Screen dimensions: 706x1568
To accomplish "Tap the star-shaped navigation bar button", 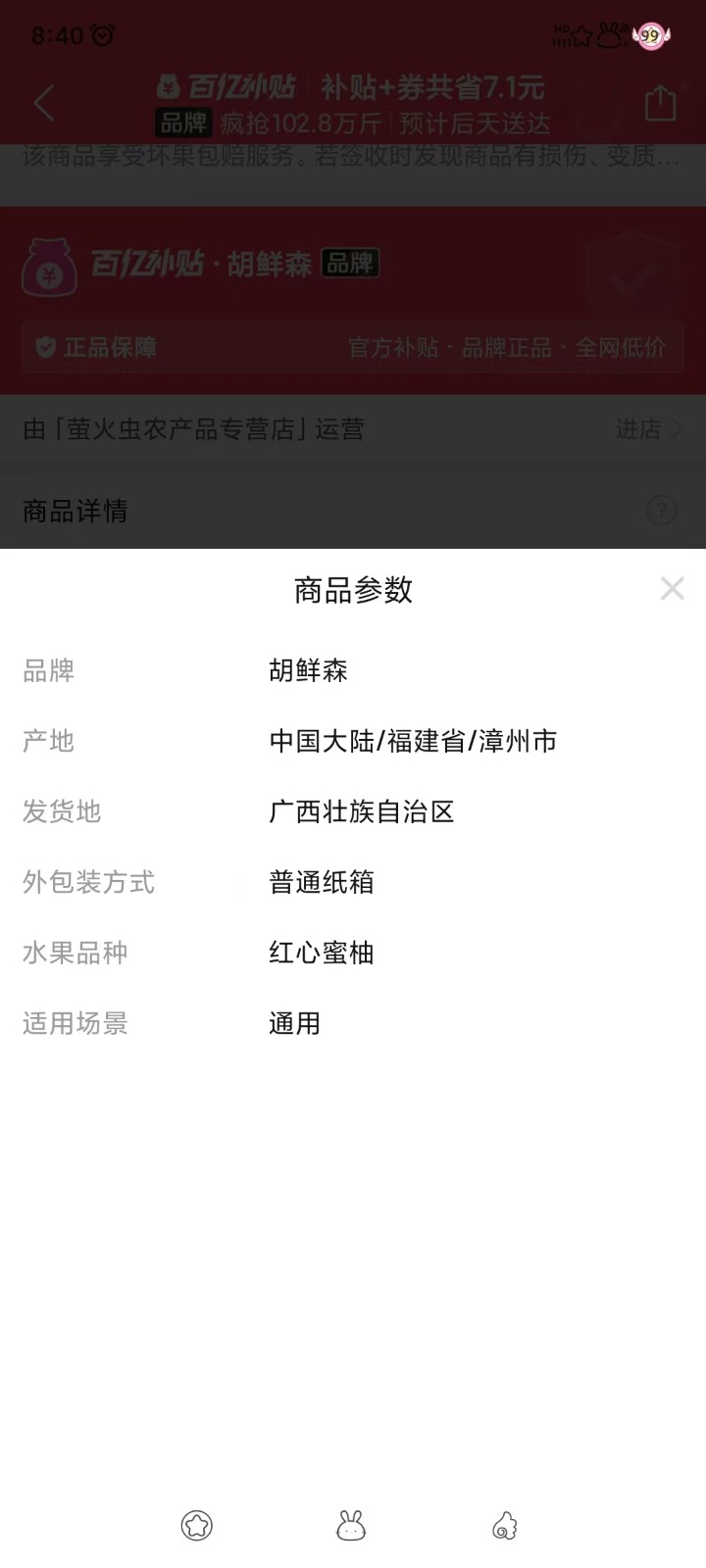I will point(197,1525).
